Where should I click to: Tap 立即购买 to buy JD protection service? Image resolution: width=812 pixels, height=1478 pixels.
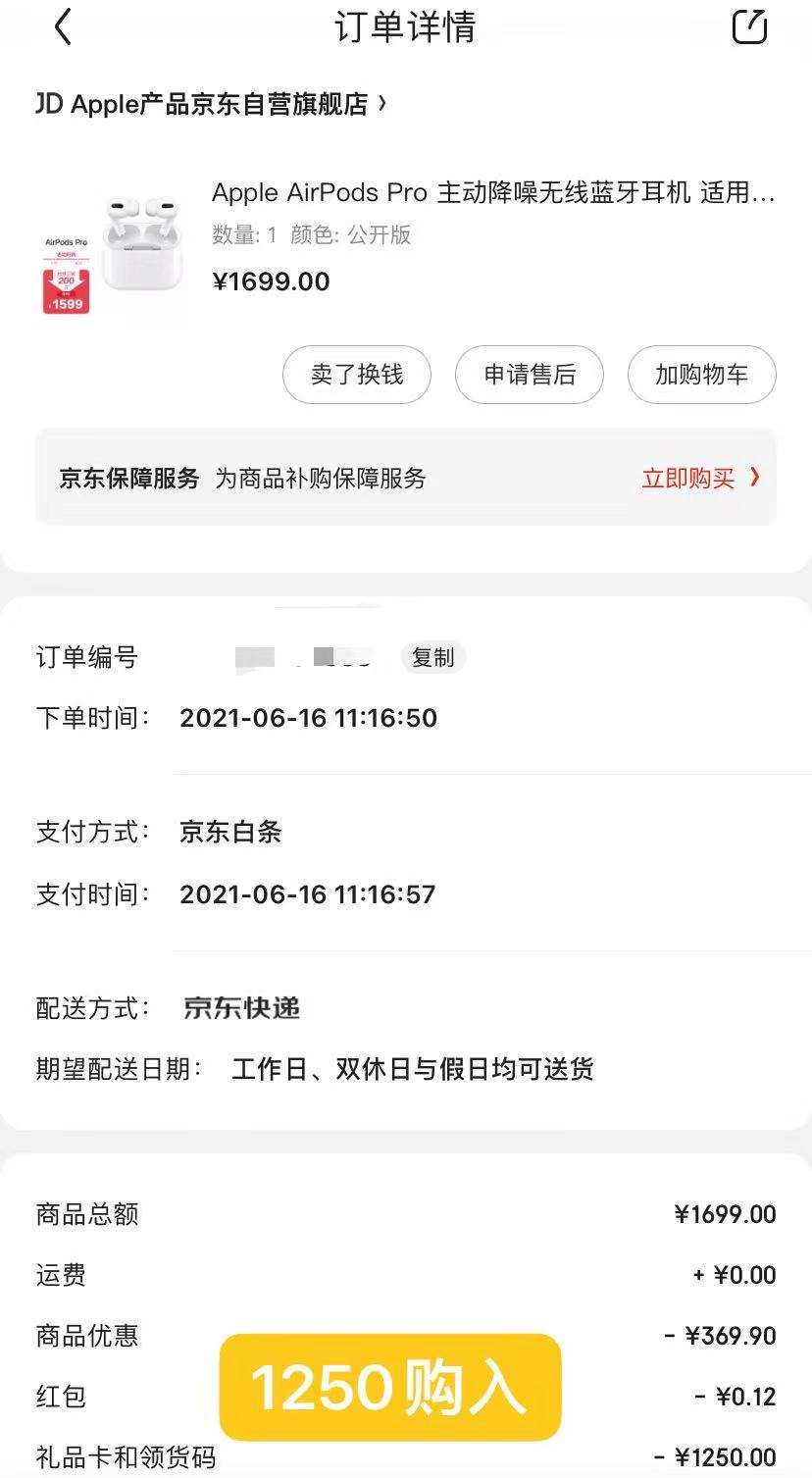(686, 478)
